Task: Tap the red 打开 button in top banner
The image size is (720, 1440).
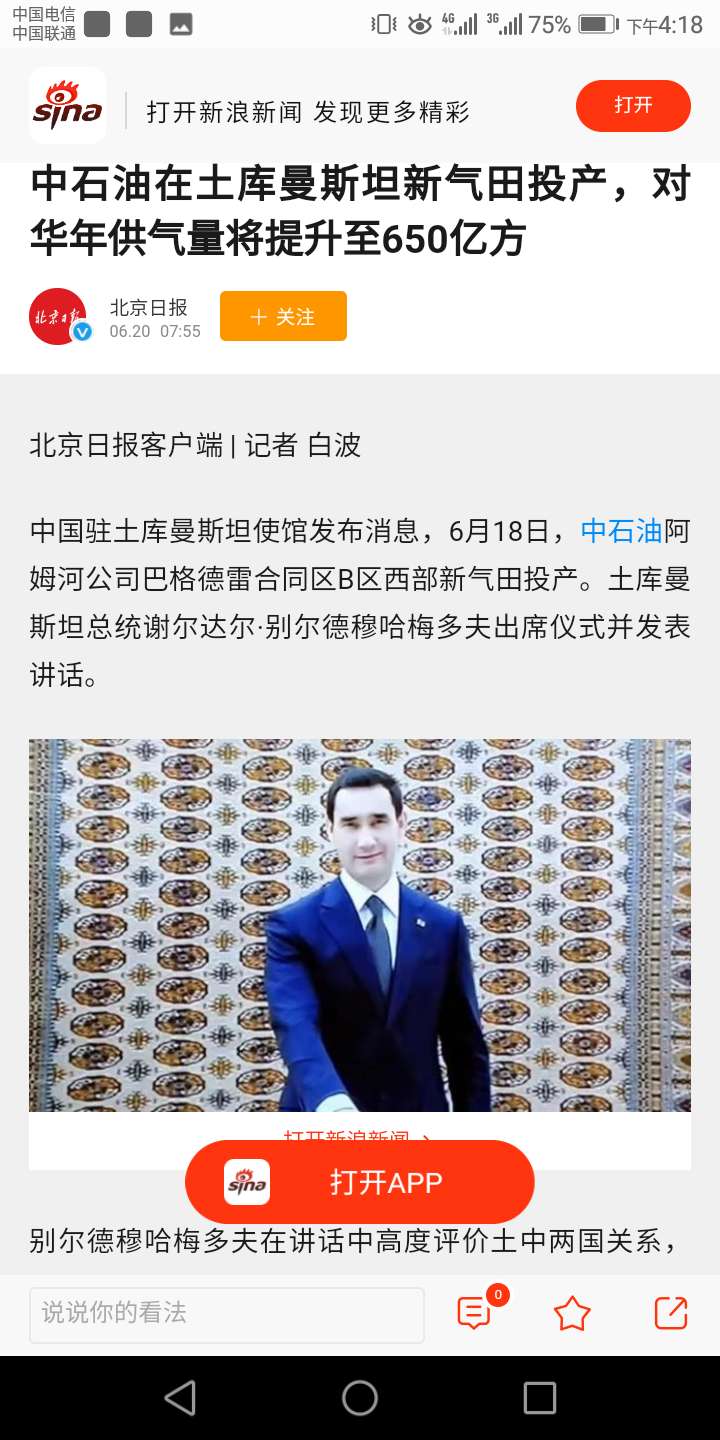Action: 633,105
